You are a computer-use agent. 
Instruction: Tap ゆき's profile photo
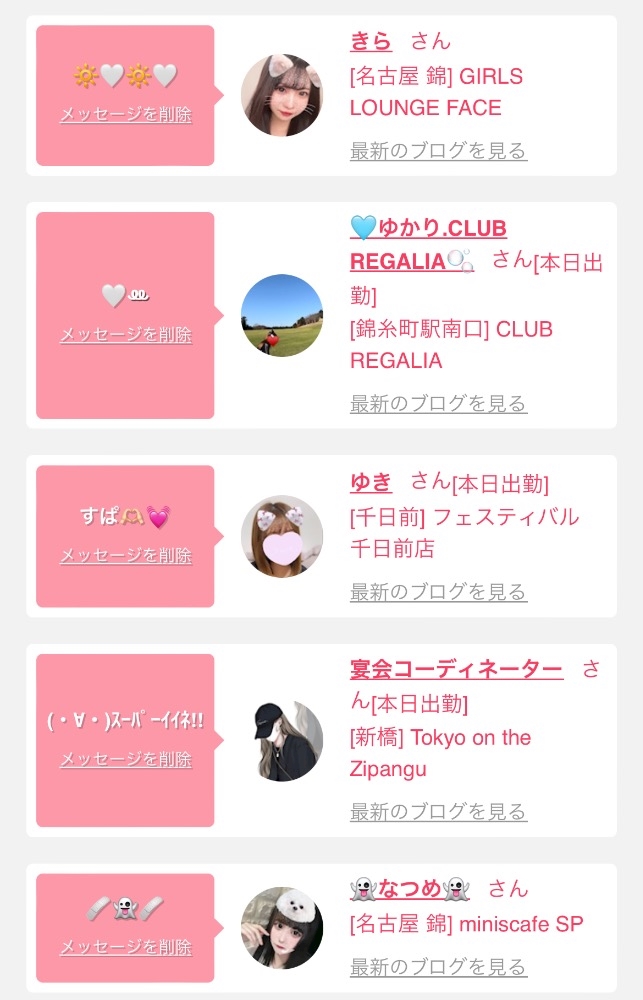click(282, 536)
